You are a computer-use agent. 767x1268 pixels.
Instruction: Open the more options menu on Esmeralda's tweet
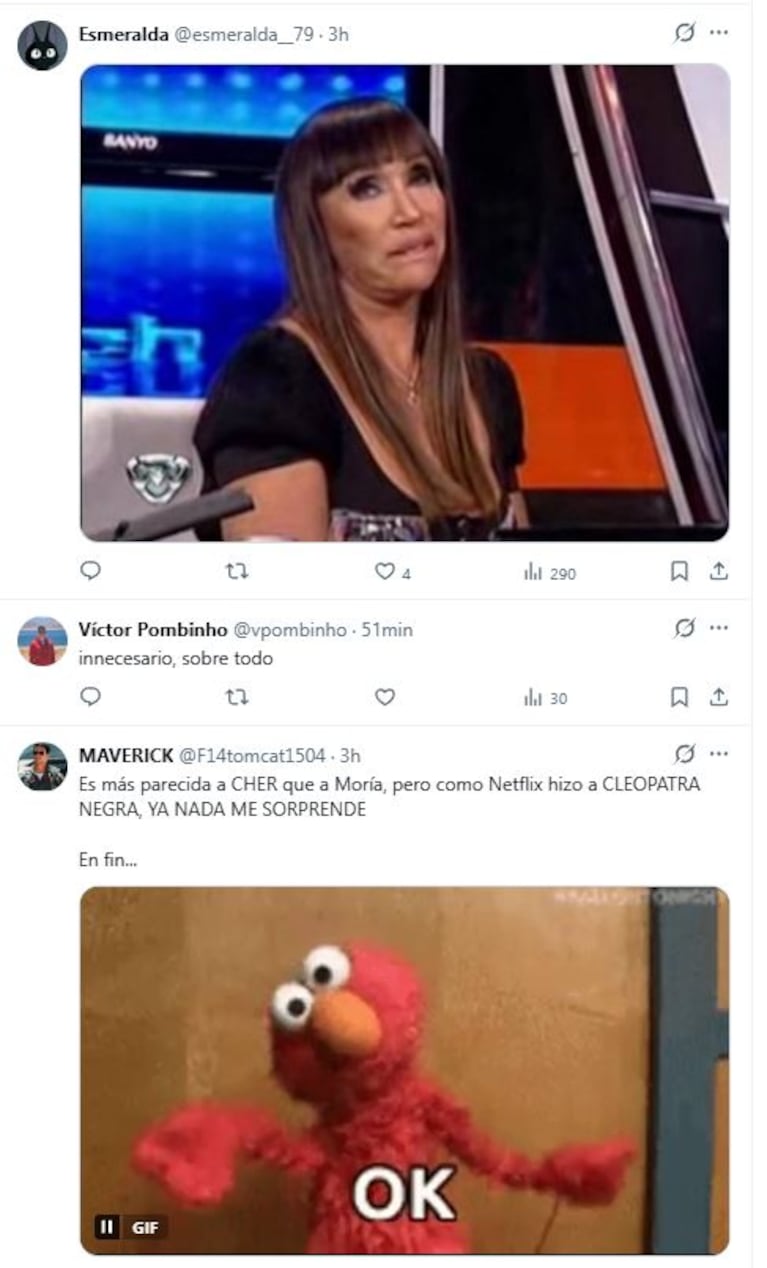[717, 33]
